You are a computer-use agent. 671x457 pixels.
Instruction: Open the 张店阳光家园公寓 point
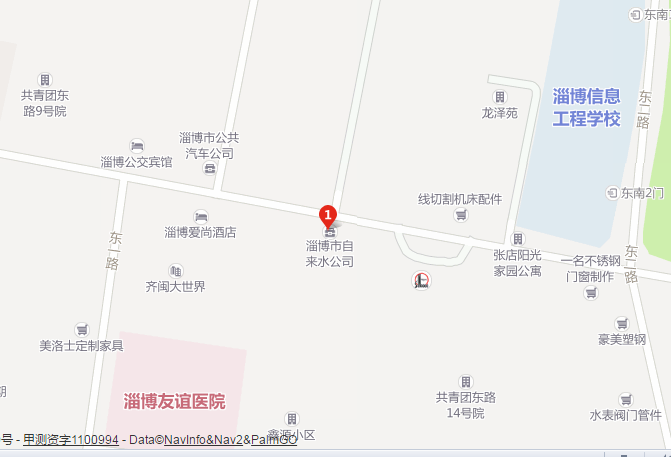tap(517, 239)
